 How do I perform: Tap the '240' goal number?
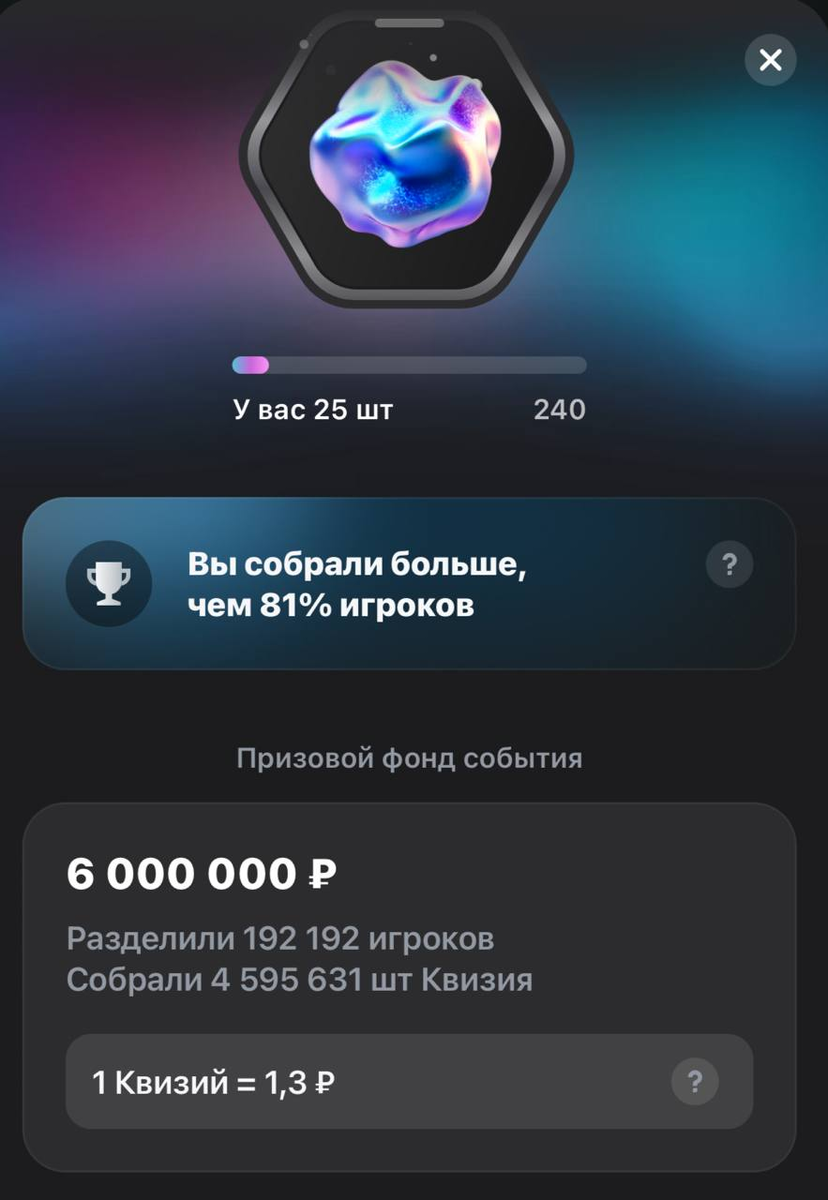click(558, 409)
